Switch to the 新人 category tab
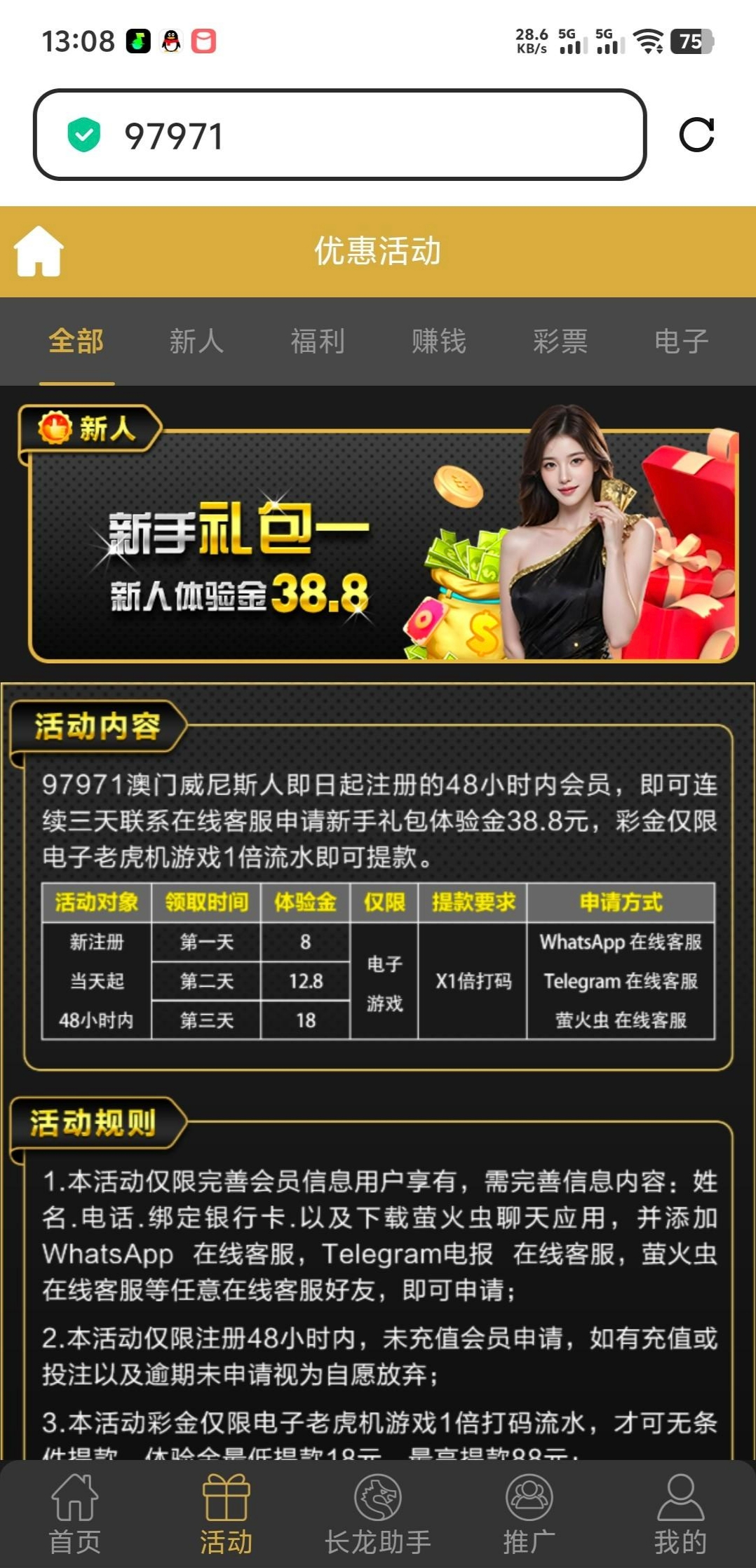 196,342
